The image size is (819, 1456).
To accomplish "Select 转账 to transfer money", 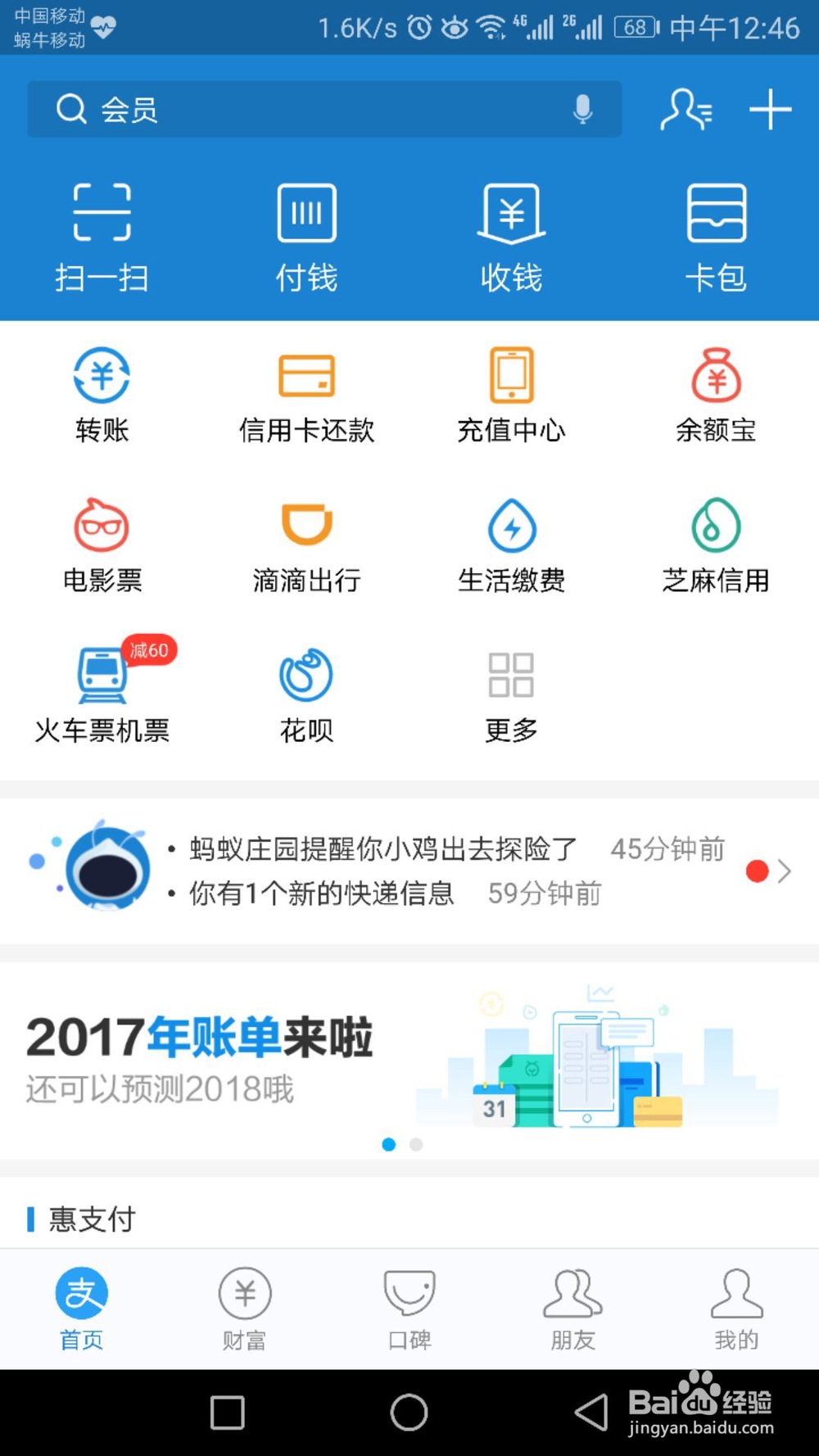I will point(100,391).
